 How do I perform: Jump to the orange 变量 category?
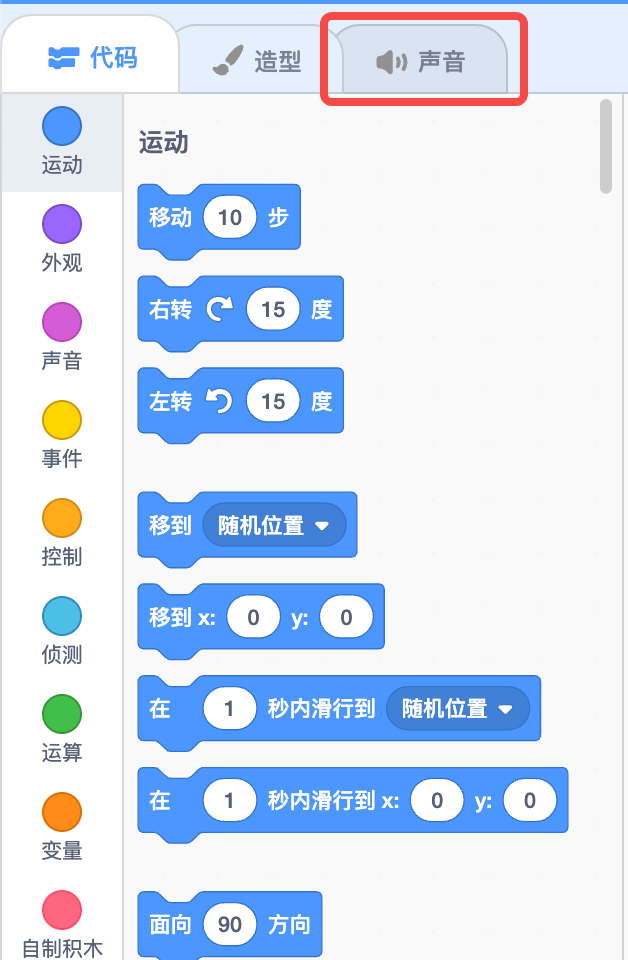[x=62, y=827]
